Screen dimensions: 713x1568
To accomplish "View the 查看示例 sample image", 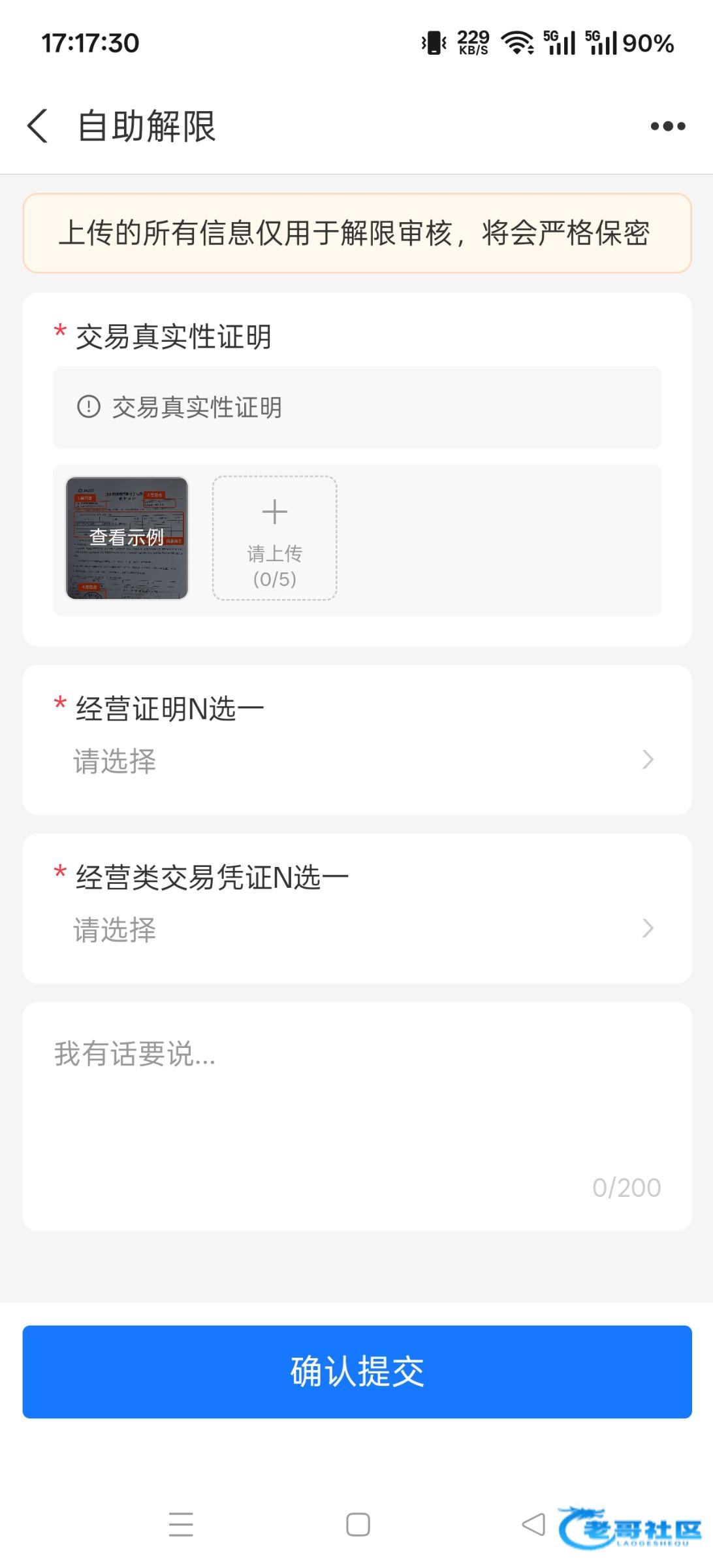I will point(127,538).
